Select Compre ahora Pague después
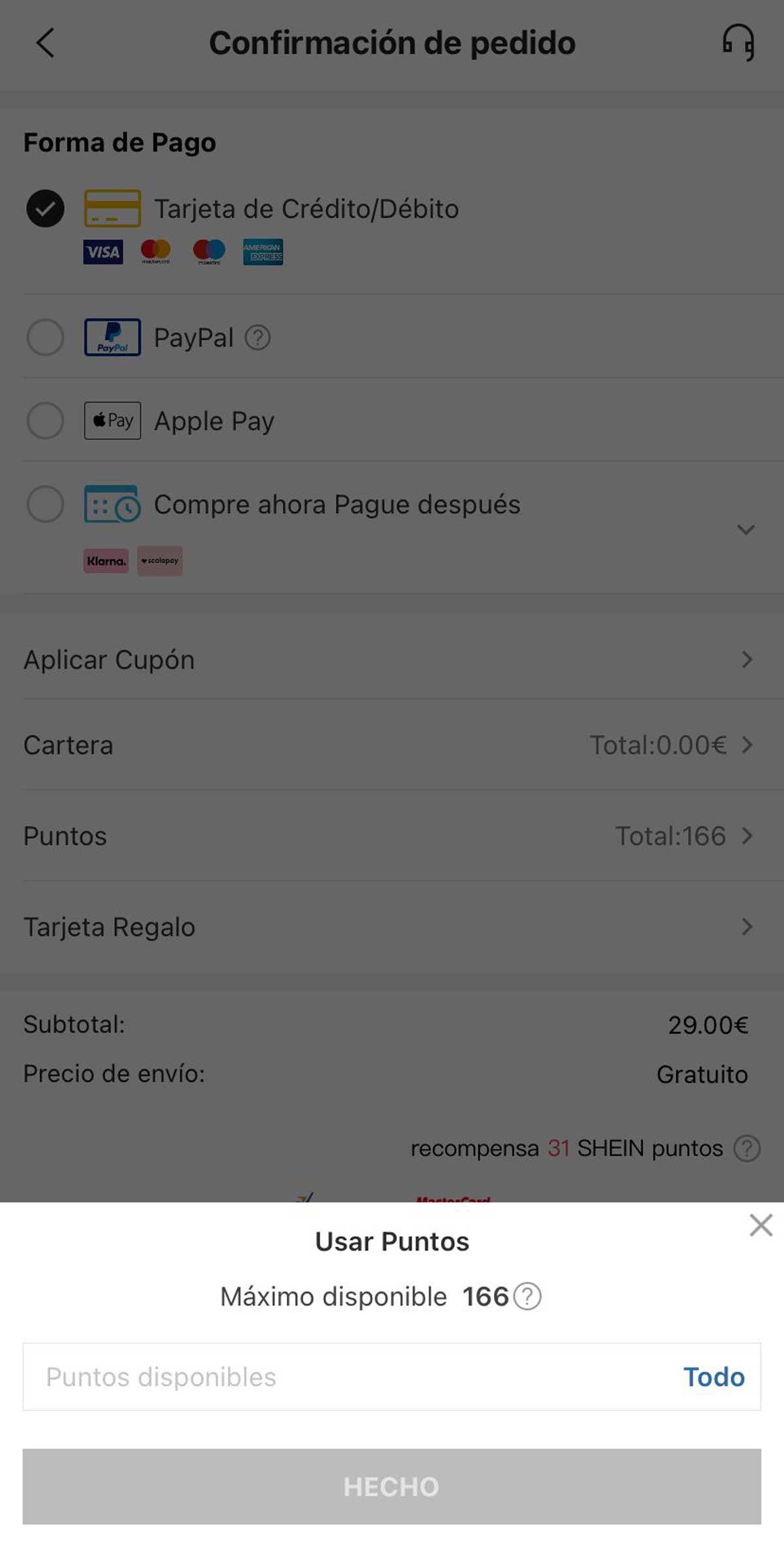 click(x=45, y=504)
